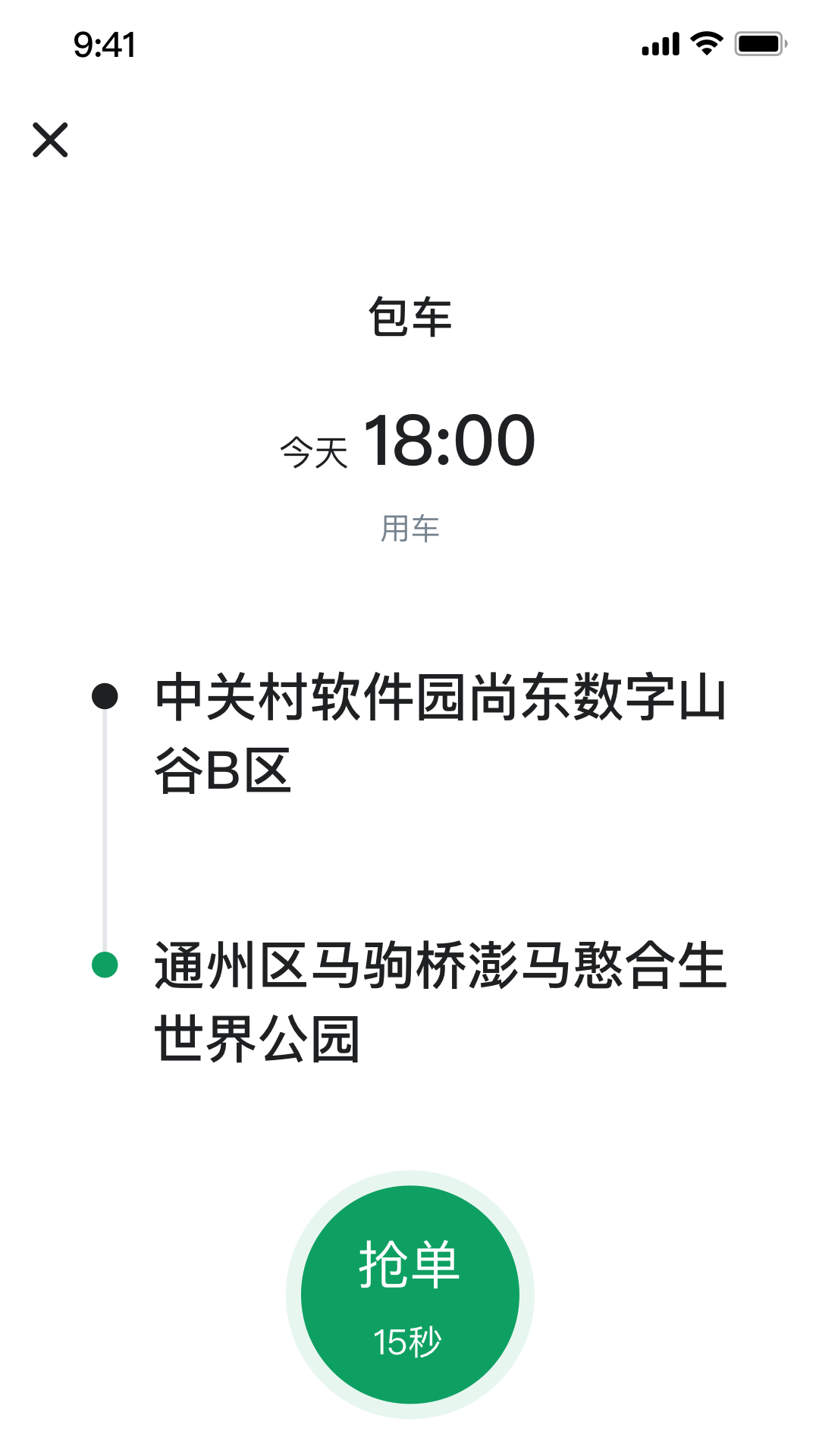819x1456 pixels.
Task: Tap the route line between the stops
Action: [x=105, y=830]
